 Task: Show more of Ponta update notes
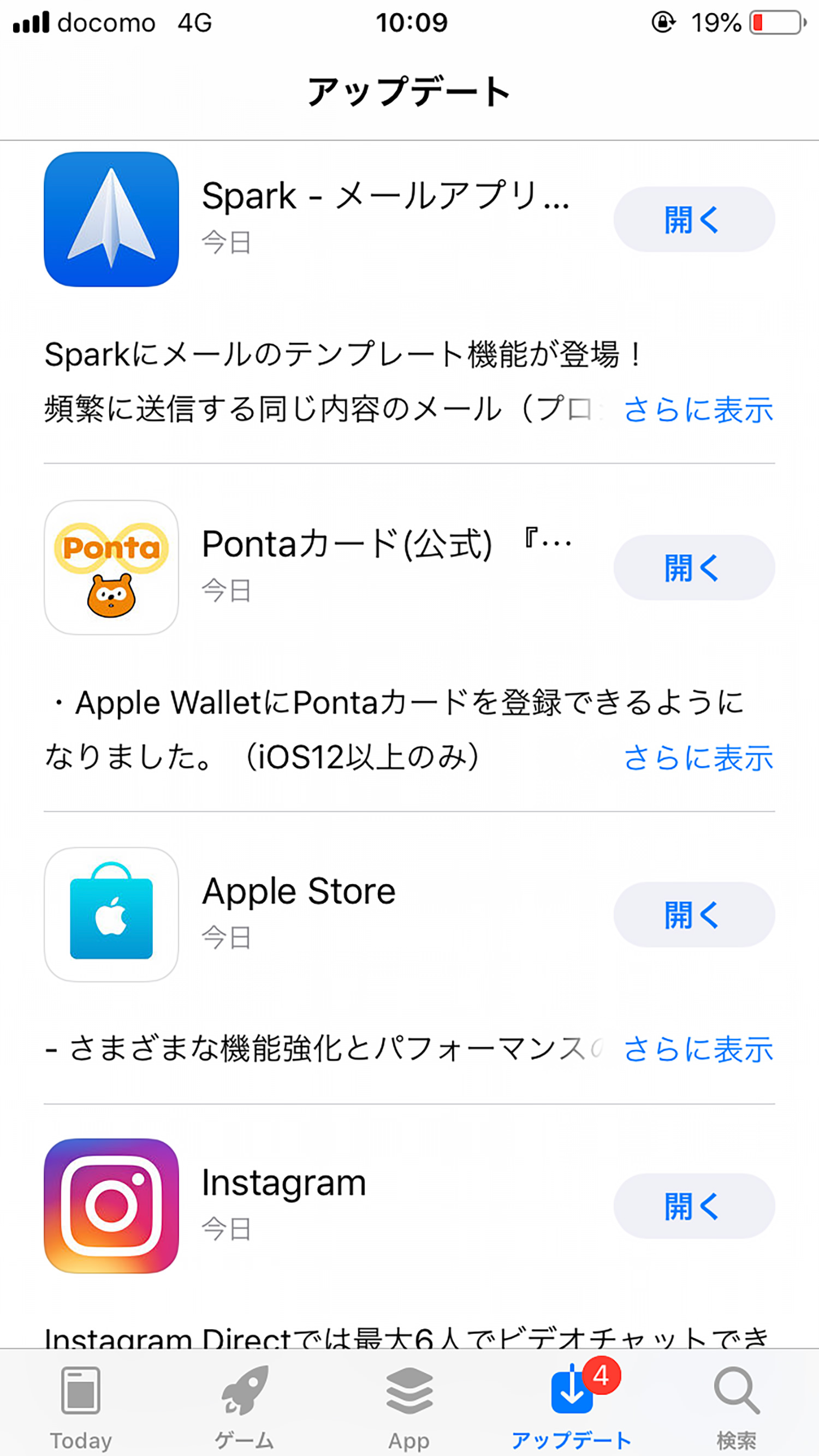coord(698,757)
